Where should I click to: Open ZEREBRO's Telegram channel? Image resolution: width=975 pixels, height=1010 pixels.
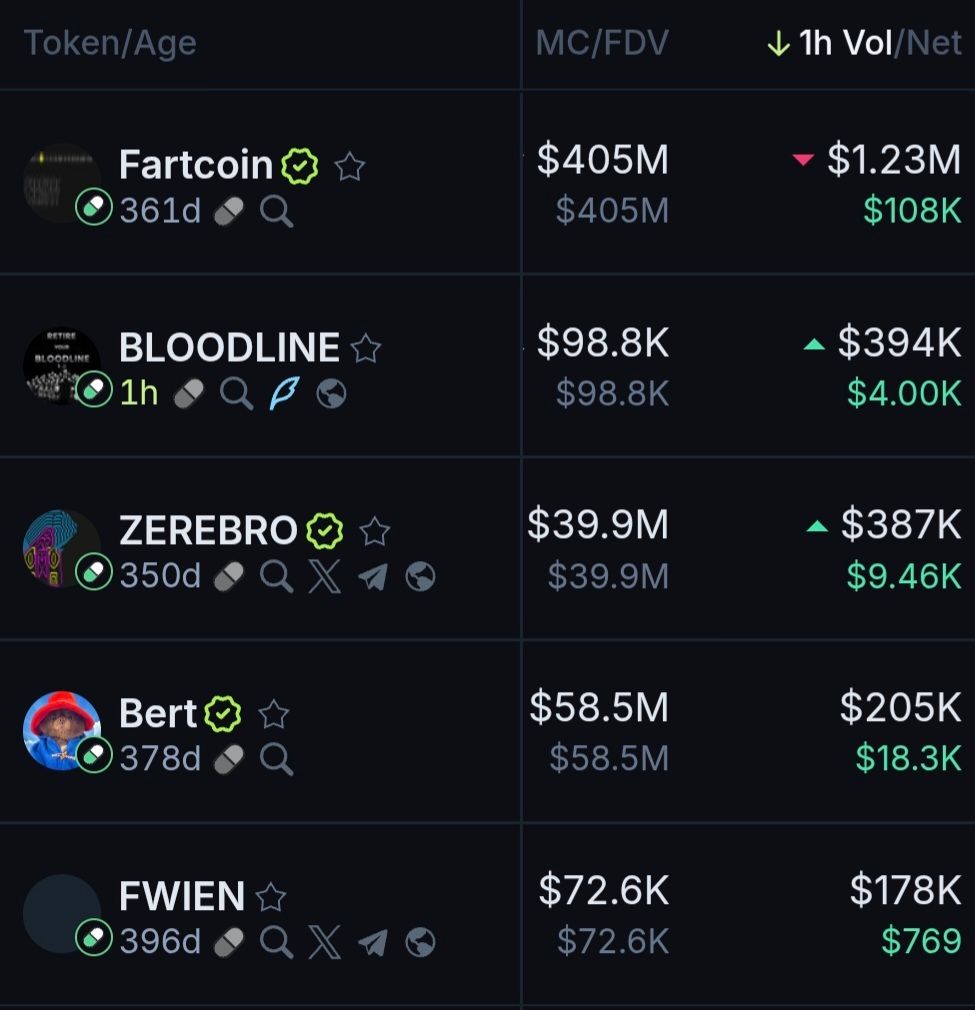coord(372,577)
